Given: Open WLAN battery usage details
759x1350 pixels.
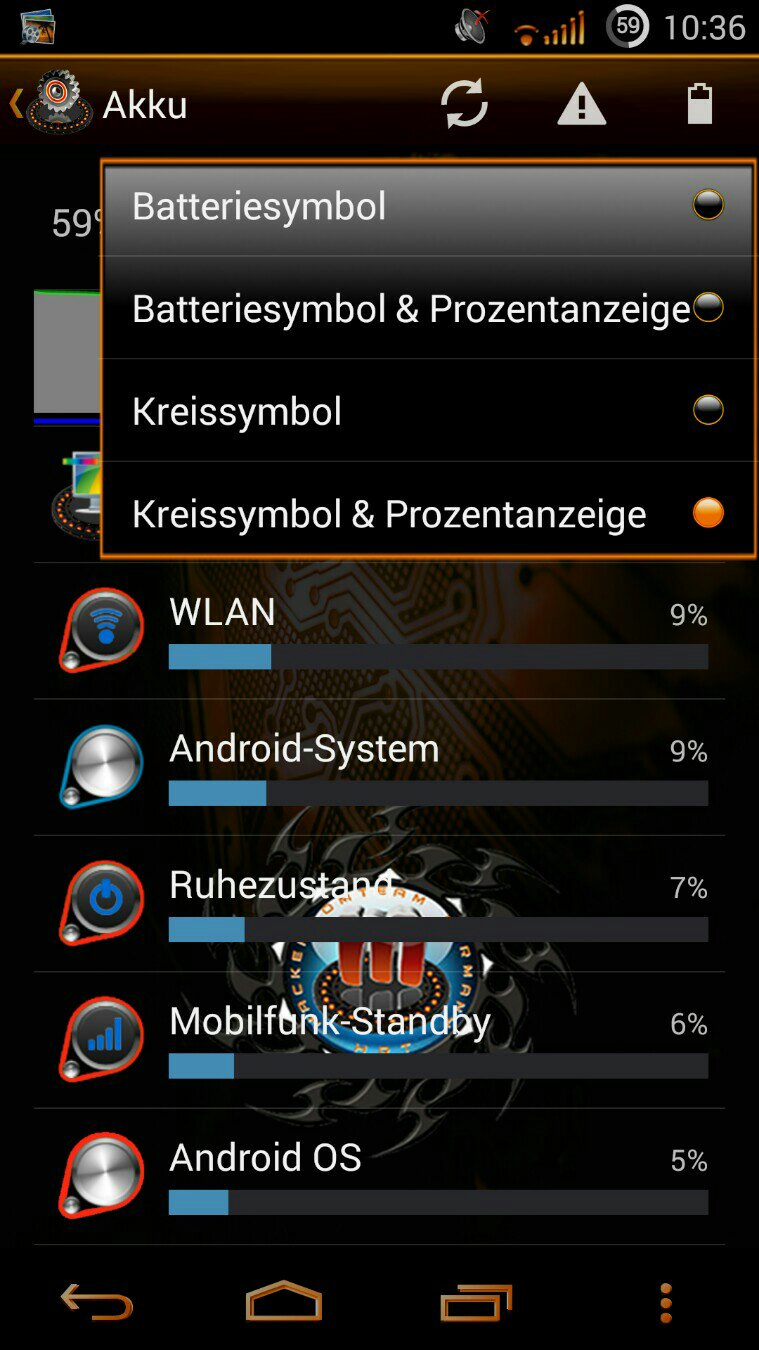Looking at the screenshot, I should pos(379,631).
